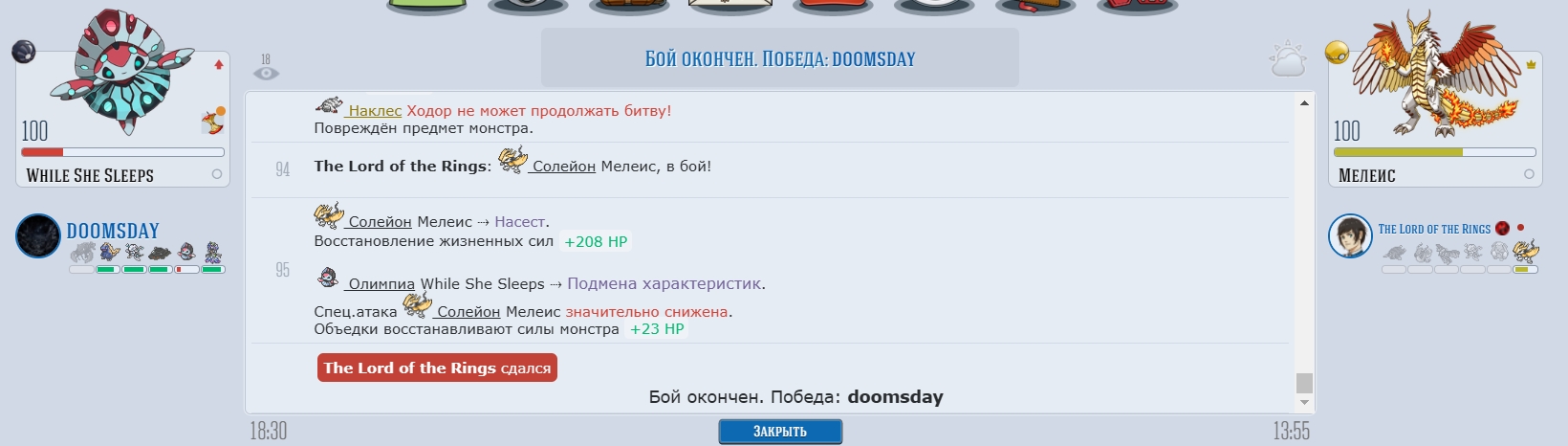
Task: Open The Lord of the Rings avatar
Action: pos(1350,236)
